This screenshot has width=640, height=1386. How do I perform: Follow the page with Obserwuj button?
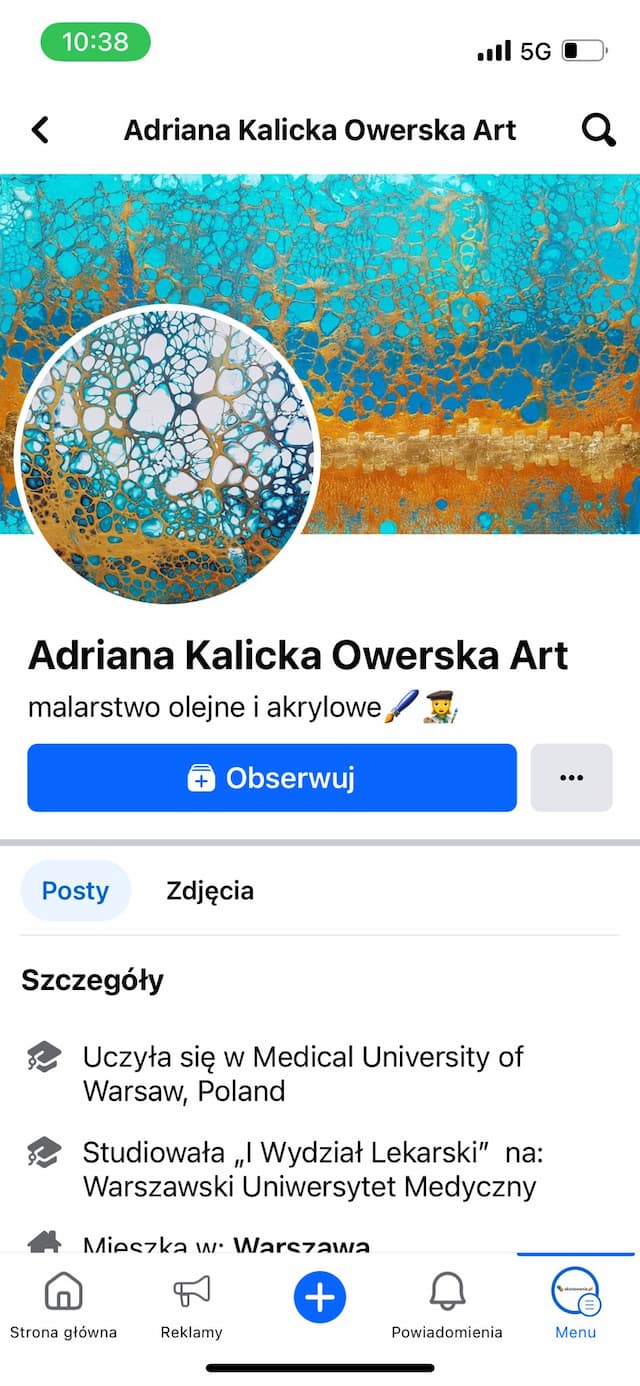tap(272, 778)
